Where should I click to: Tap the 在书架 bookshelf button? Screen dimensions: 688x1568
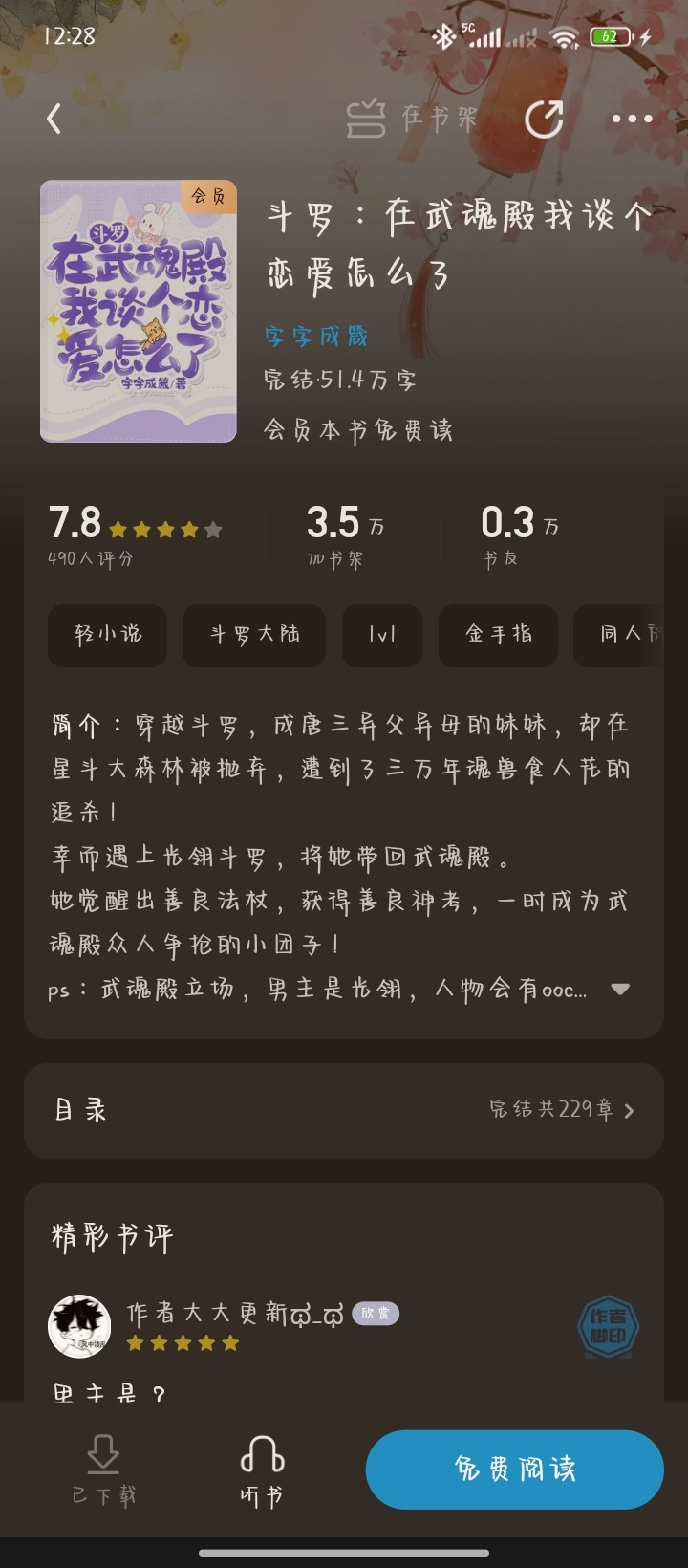pos(412,120)
